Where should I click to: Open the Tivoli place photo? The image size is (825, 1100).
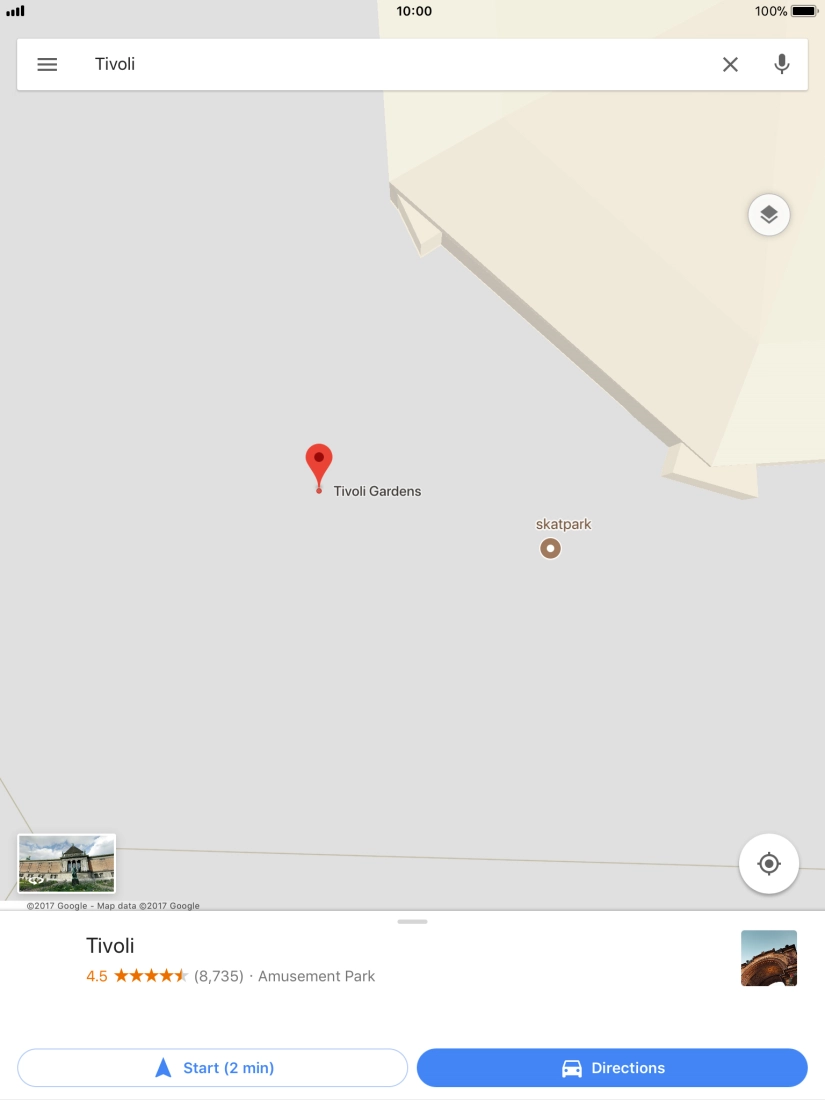[769, 957]
